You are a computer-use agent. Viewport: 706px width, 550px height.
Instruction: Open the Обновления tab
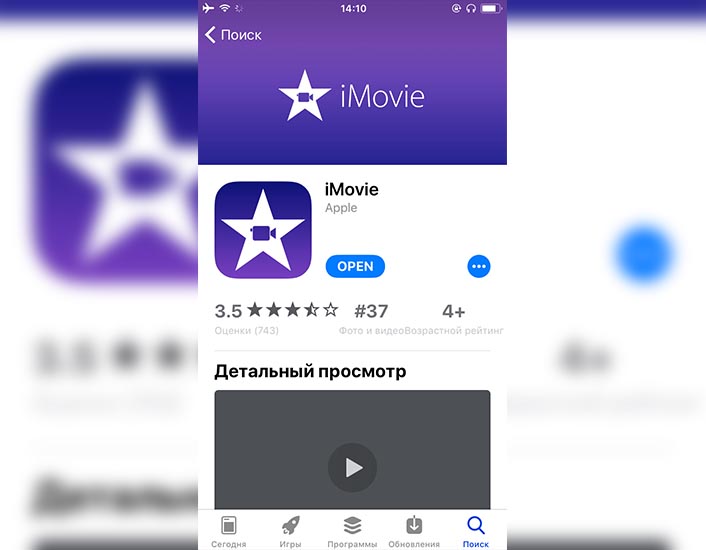tap(414, 531)
